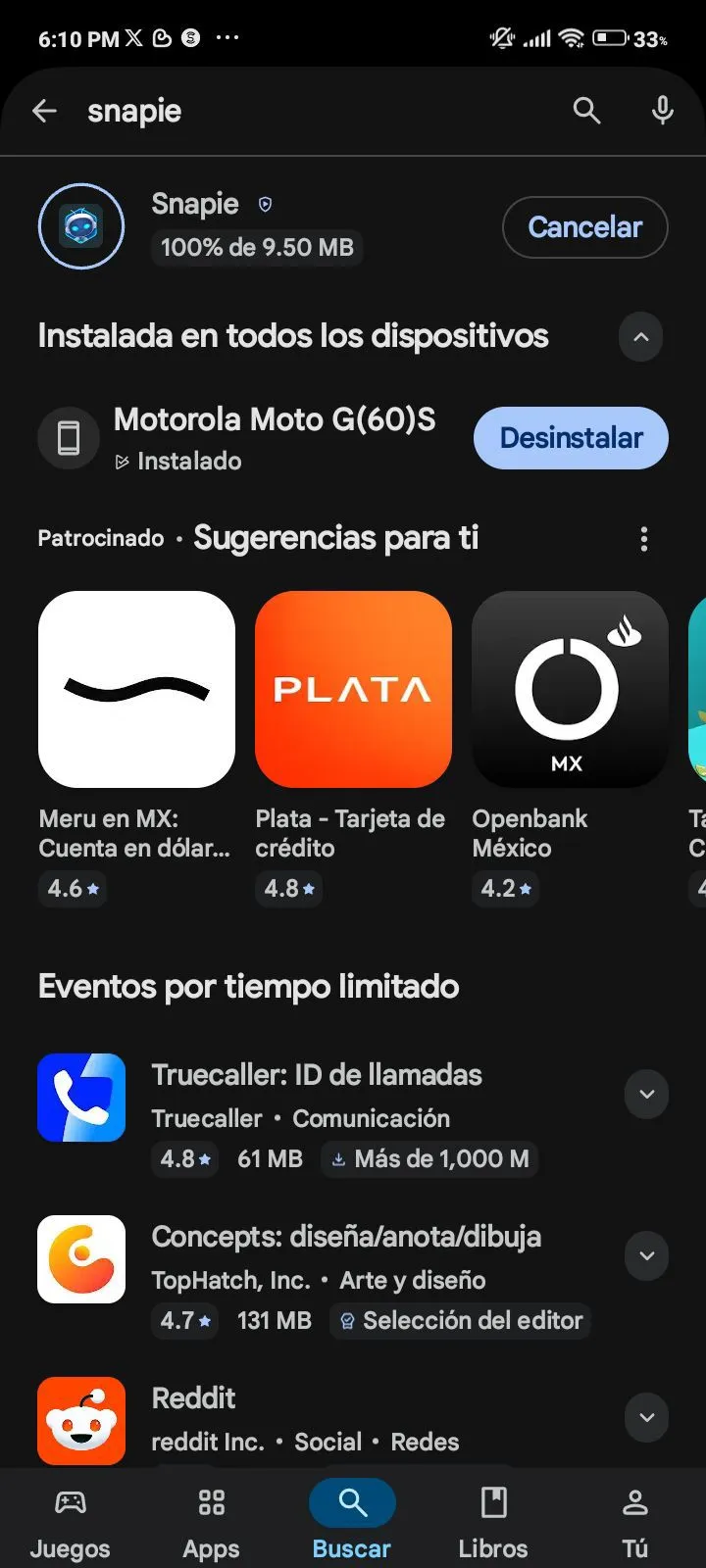This screenshot has width=706, height=1568.
Task: Select the Plata app icon
Action: [353, 690]
